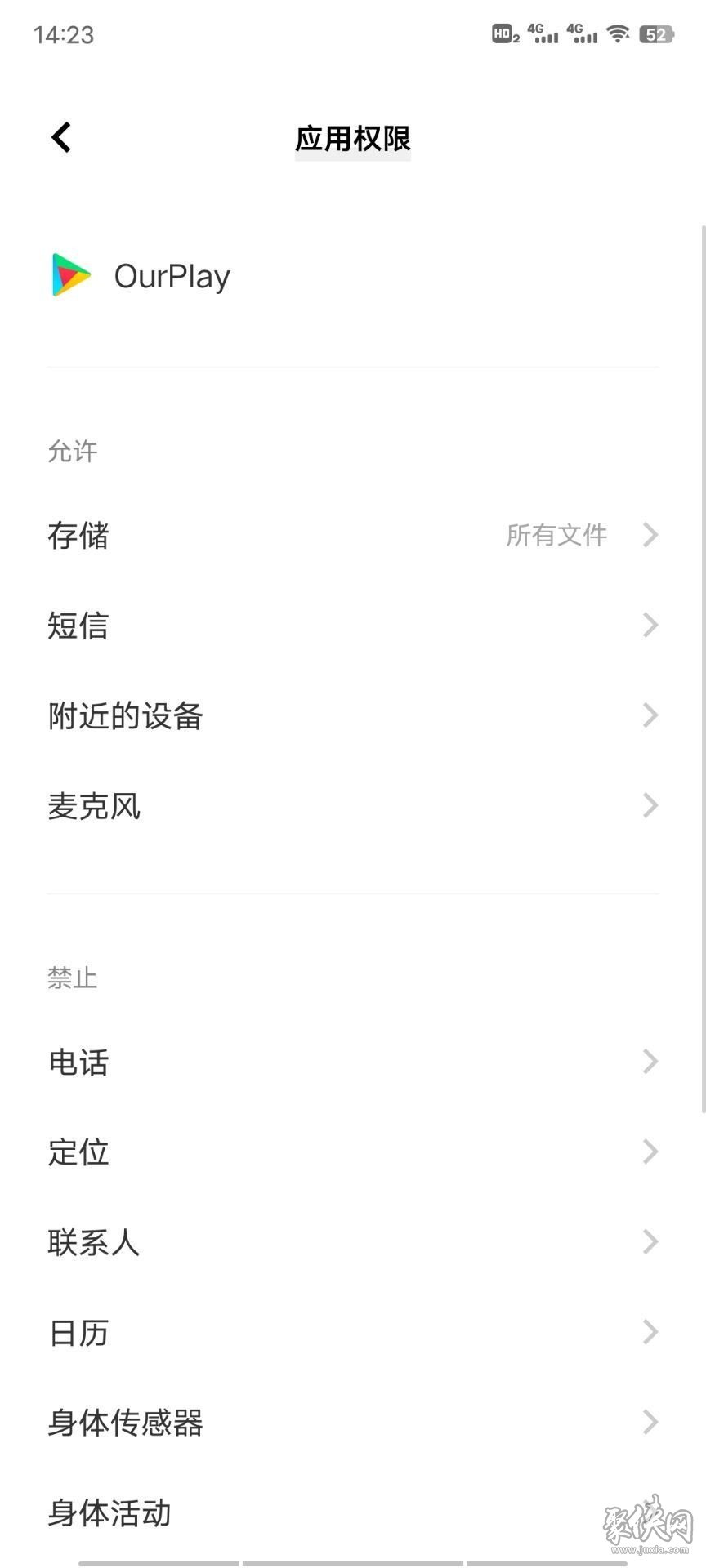Open the 定位 location permission row
Screen dimensions: 706x1568
pos(353,1151)
